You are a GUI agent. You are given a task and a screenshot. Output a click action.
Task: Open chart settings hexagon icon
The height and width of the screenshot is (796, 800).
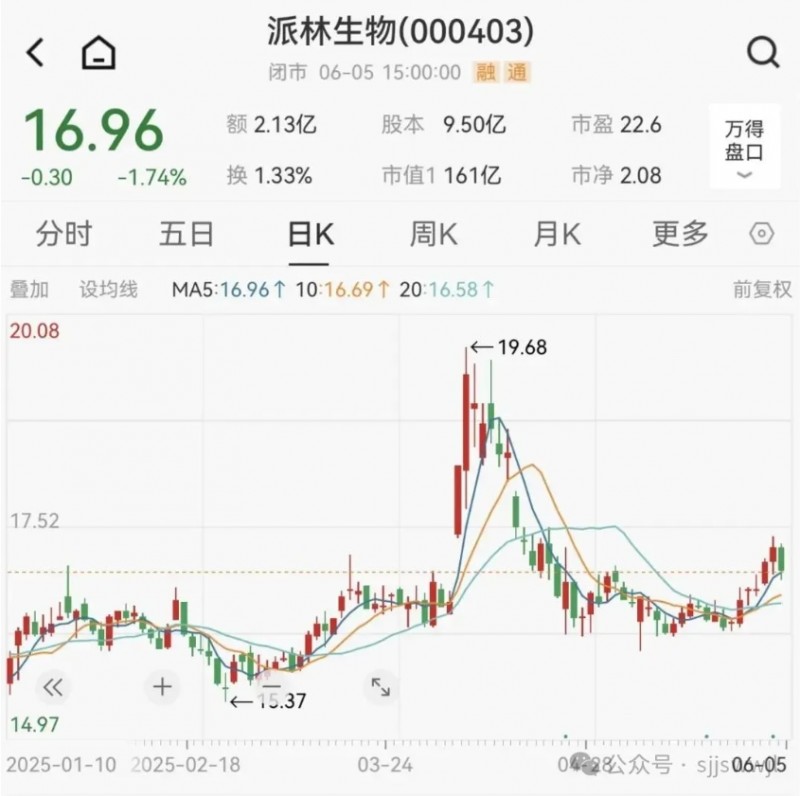(762, 234)
